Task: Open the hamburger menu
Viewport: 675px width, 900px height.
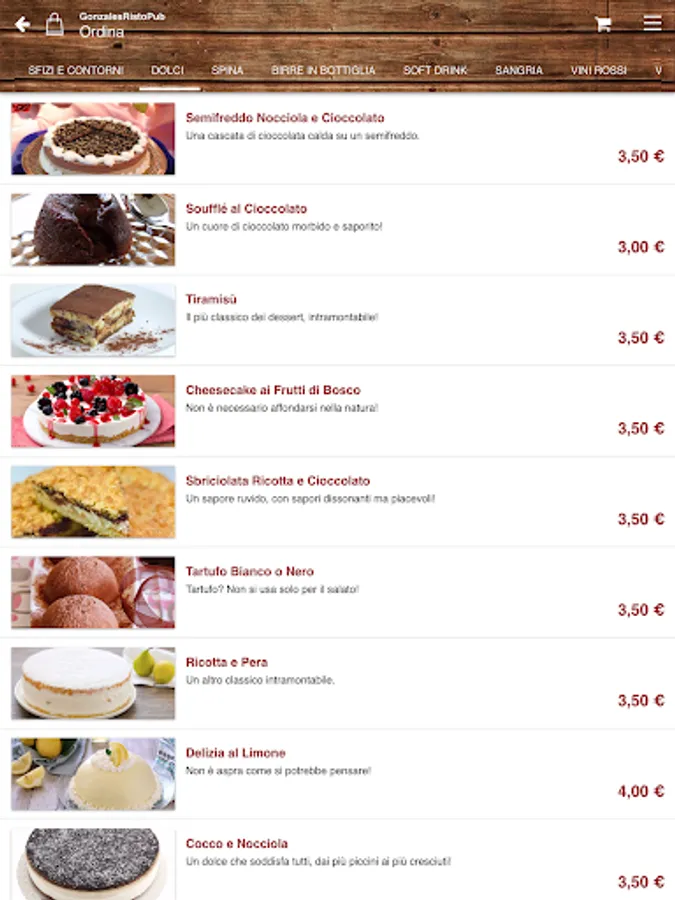Action: 652,24
